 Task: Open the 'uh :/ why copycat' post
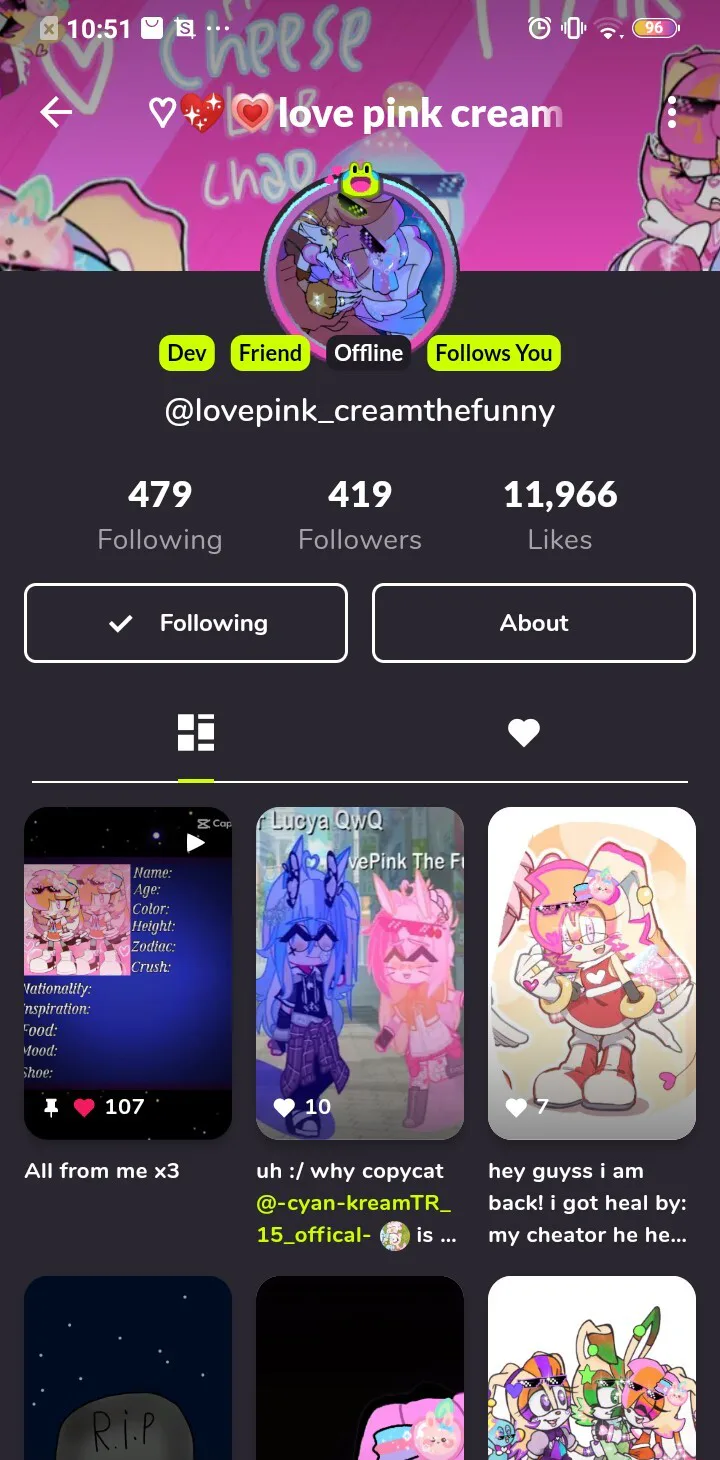point(360,973)
